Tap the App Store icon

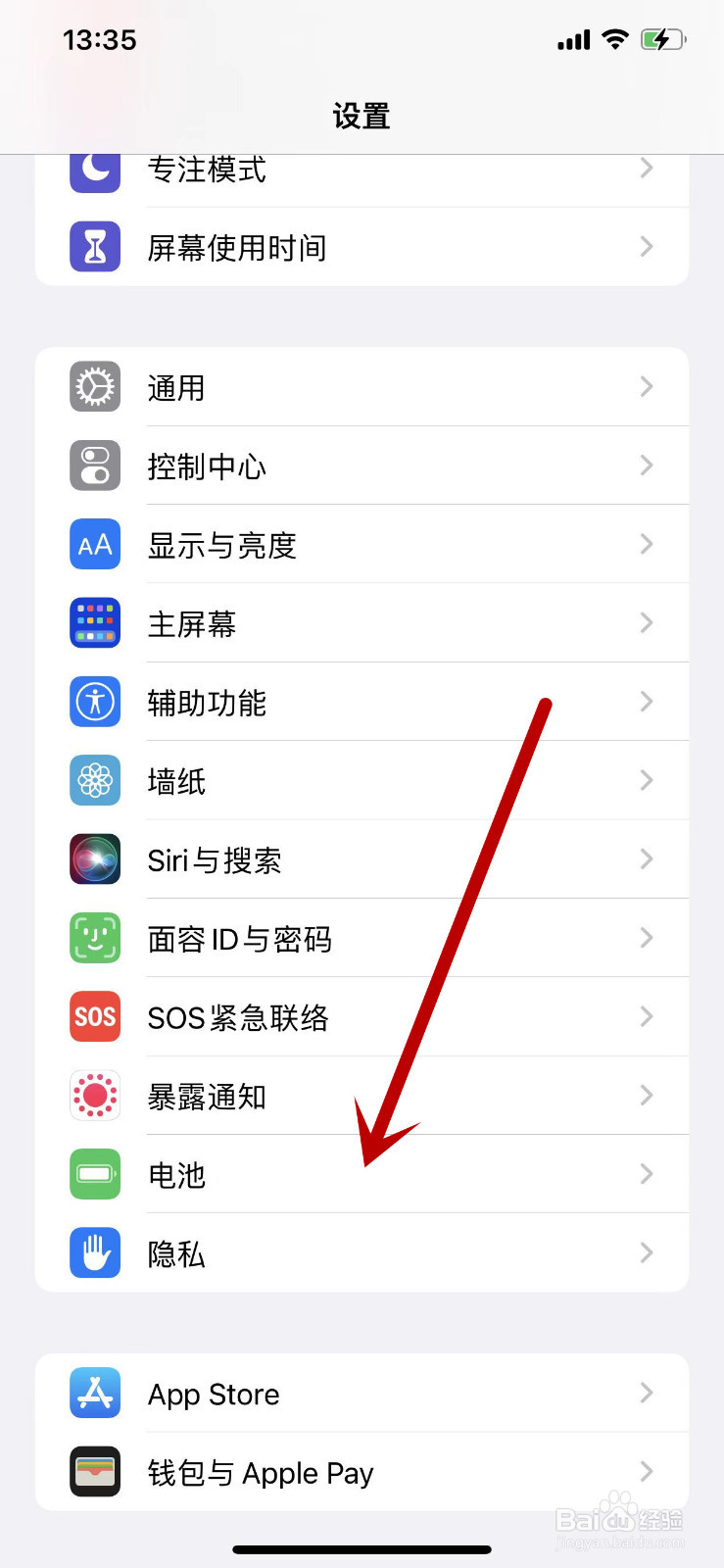pos(94,1393)
